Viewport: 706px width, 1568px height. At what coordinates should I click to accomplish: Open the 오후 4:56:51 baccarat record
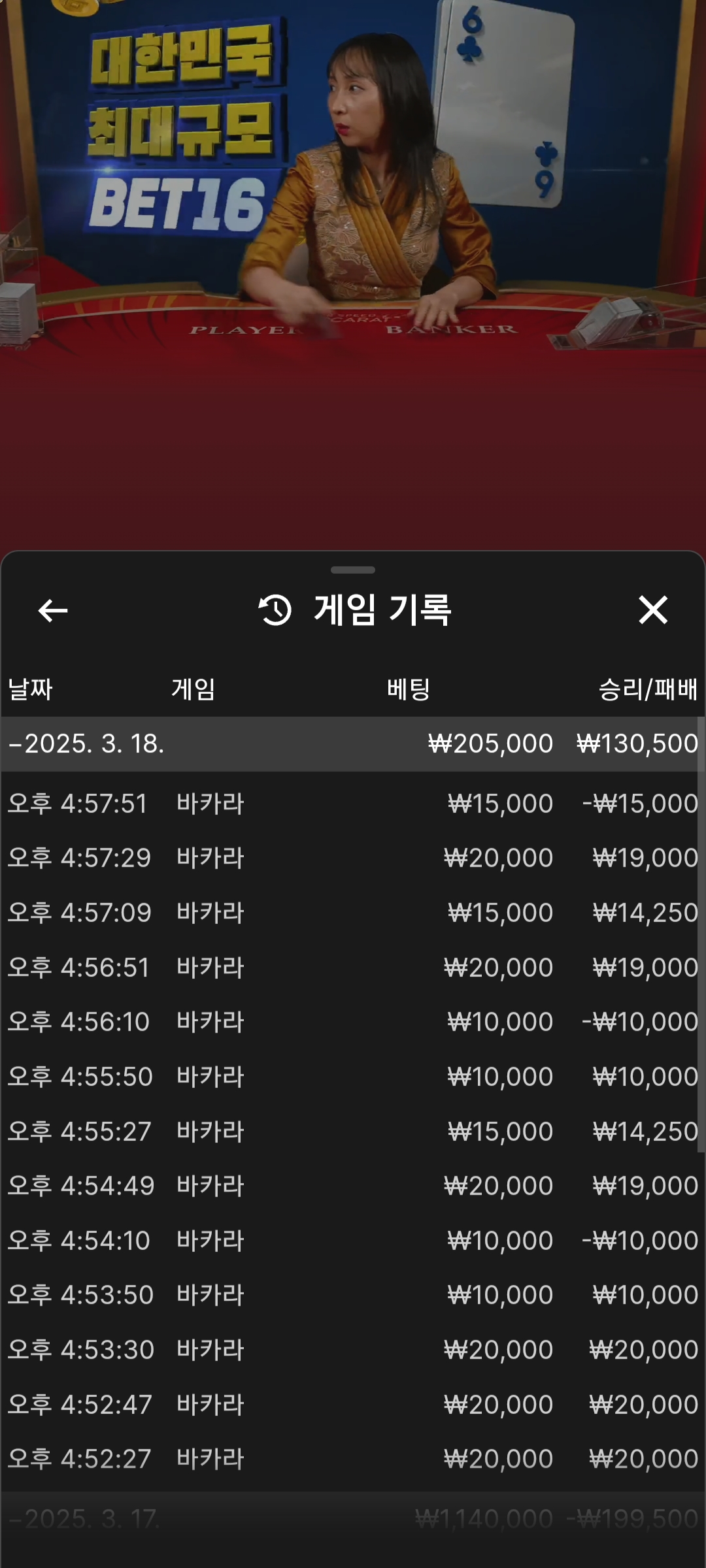coord(353,968)
